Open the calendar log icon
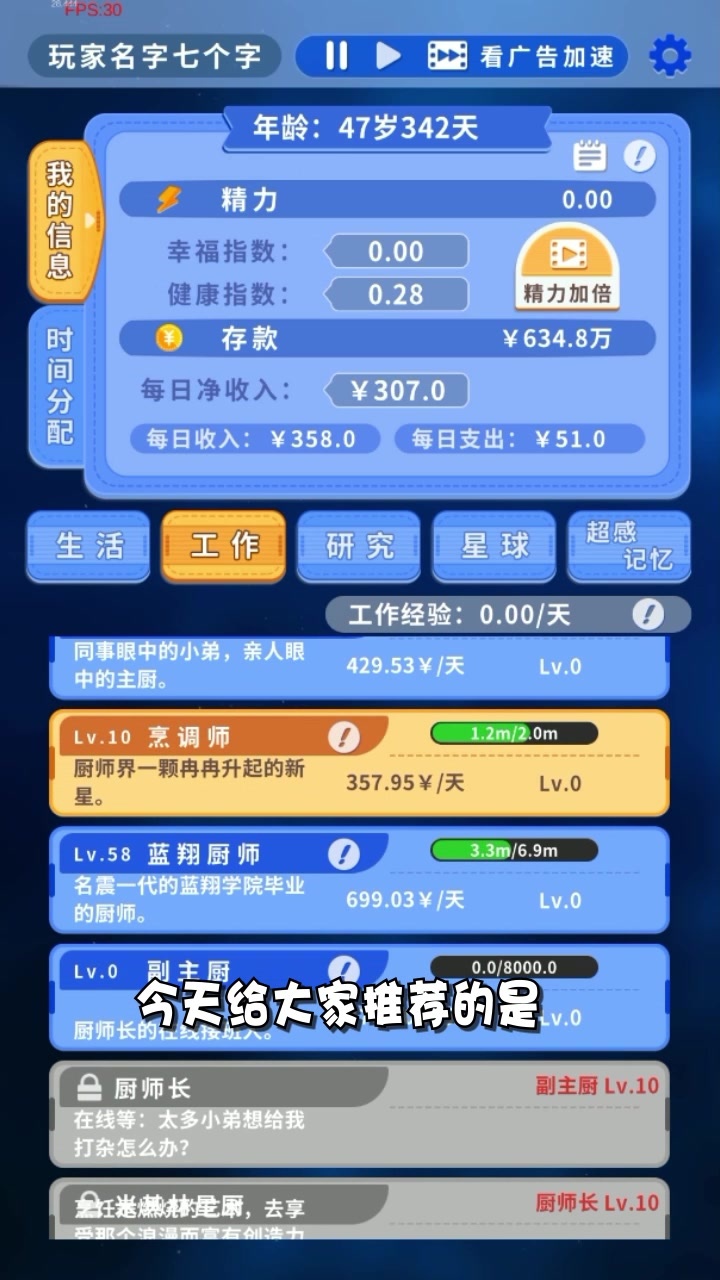This screenshot has width=720, height=1280. click(x=590, y=156)
